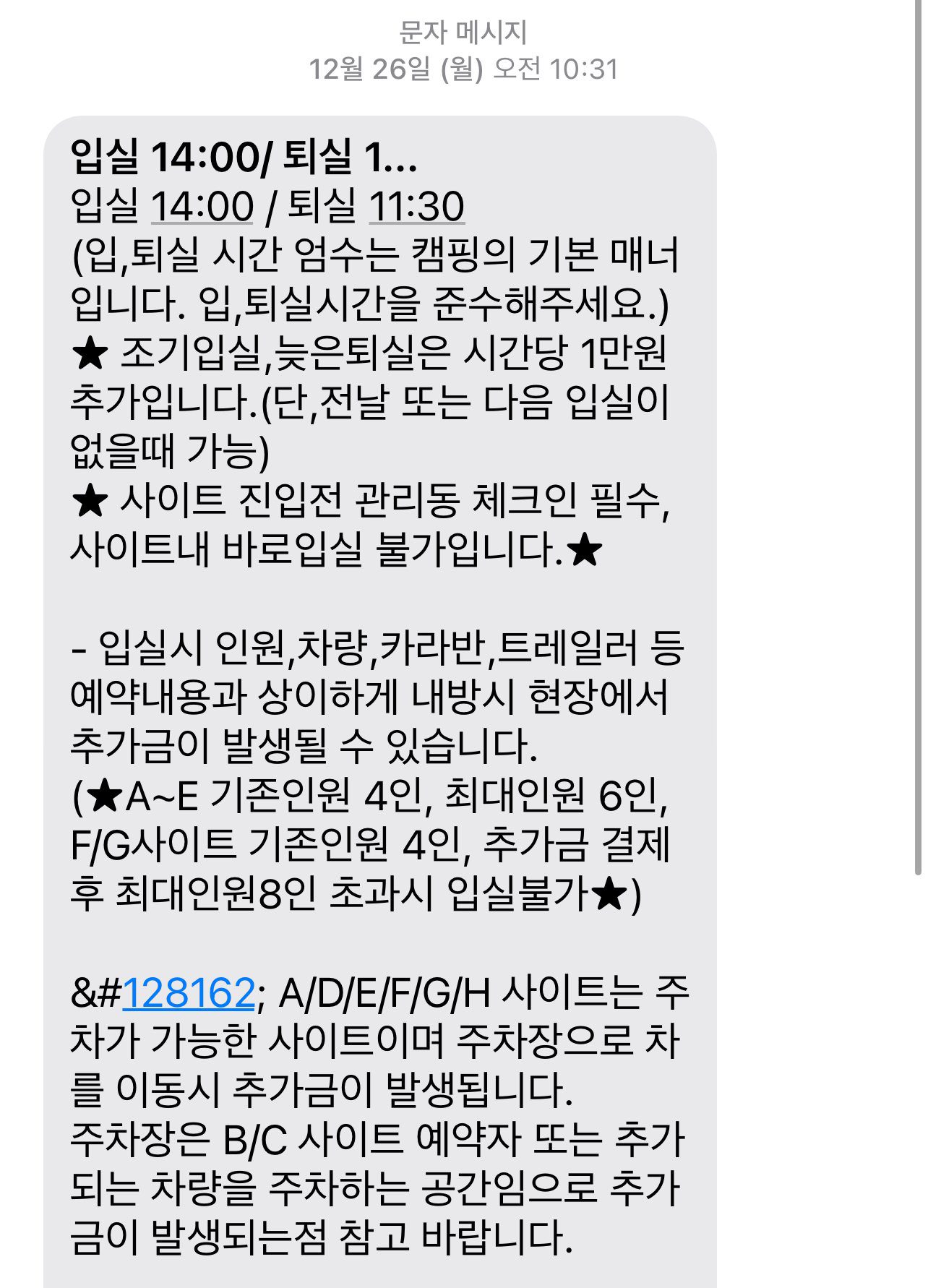This screenshot has height=1288, width=928.
Task: Tap the underlined 14:00 check-in time
Action: pyautogui.click(x=202, y=206)
